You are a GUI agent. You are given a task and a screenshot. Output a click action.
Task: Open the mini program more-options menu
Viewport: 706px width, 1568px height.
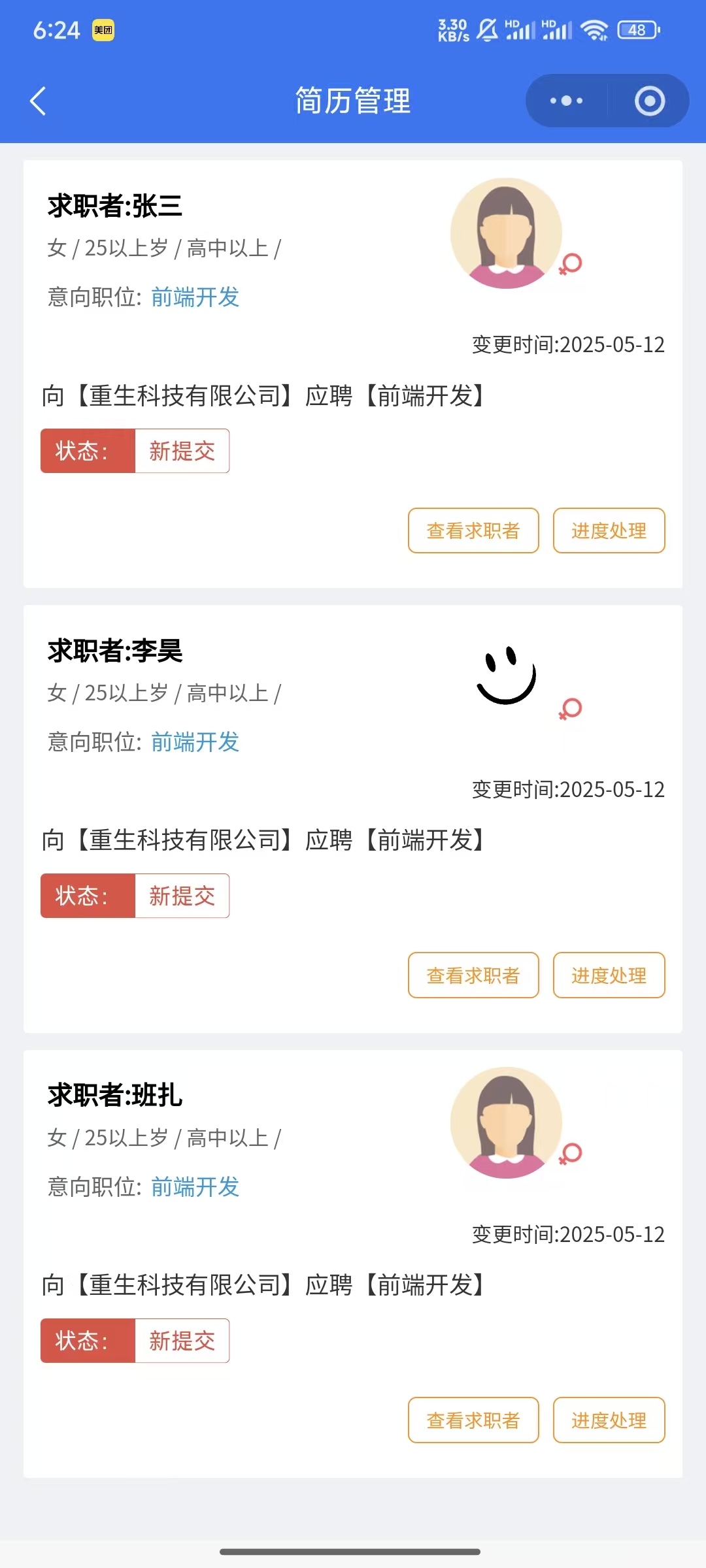click(566, 101)
